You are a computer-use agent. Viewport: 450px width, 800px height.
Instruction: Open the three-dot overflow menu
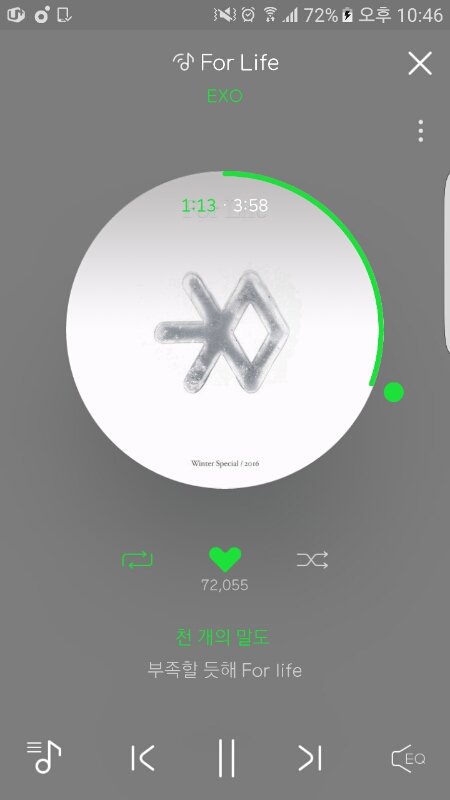pyautogui.click(x=420, y=131)
